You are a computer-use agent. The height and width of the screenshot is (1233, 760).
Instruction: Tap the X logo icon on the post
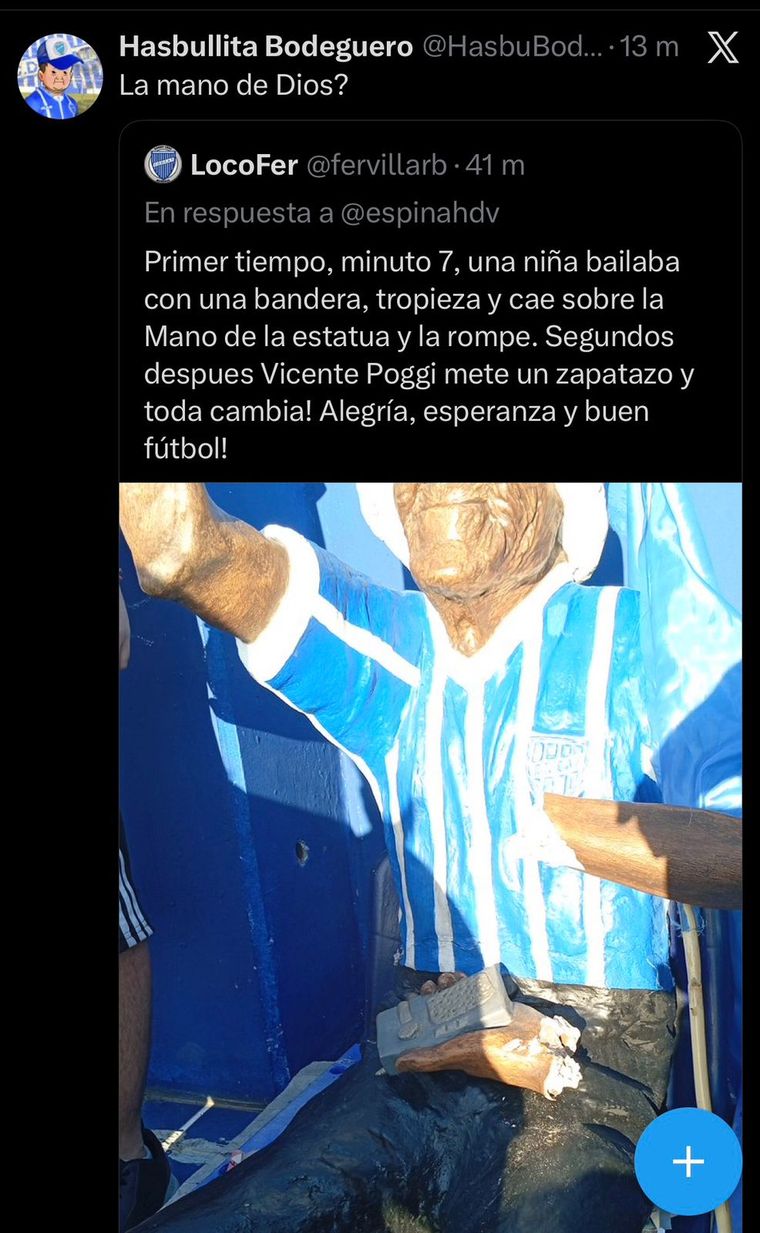[x=722, y=47]
